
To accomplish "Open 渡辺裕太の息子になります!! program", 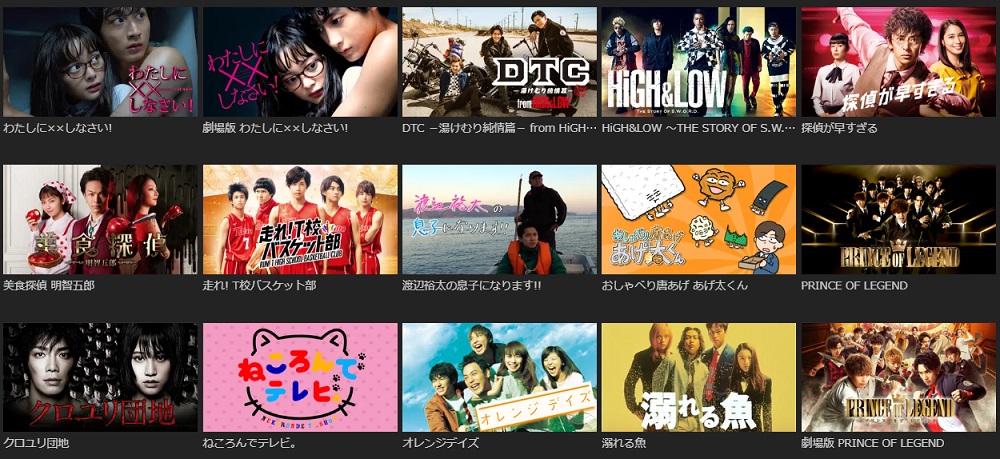I will tap(499, 220).
